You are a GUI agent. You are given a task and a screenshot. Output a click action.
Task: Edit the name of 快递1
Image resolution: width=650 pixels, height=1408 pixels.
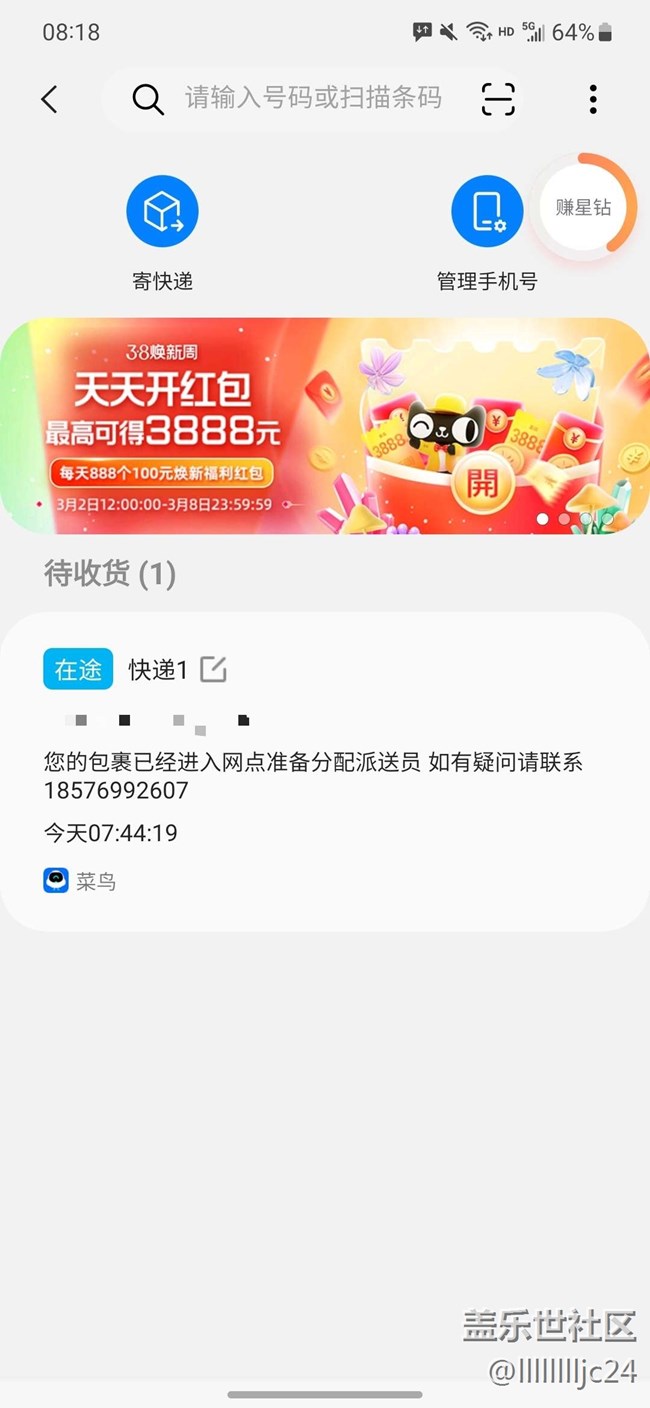pyautogui.click(x=213, y=669)
